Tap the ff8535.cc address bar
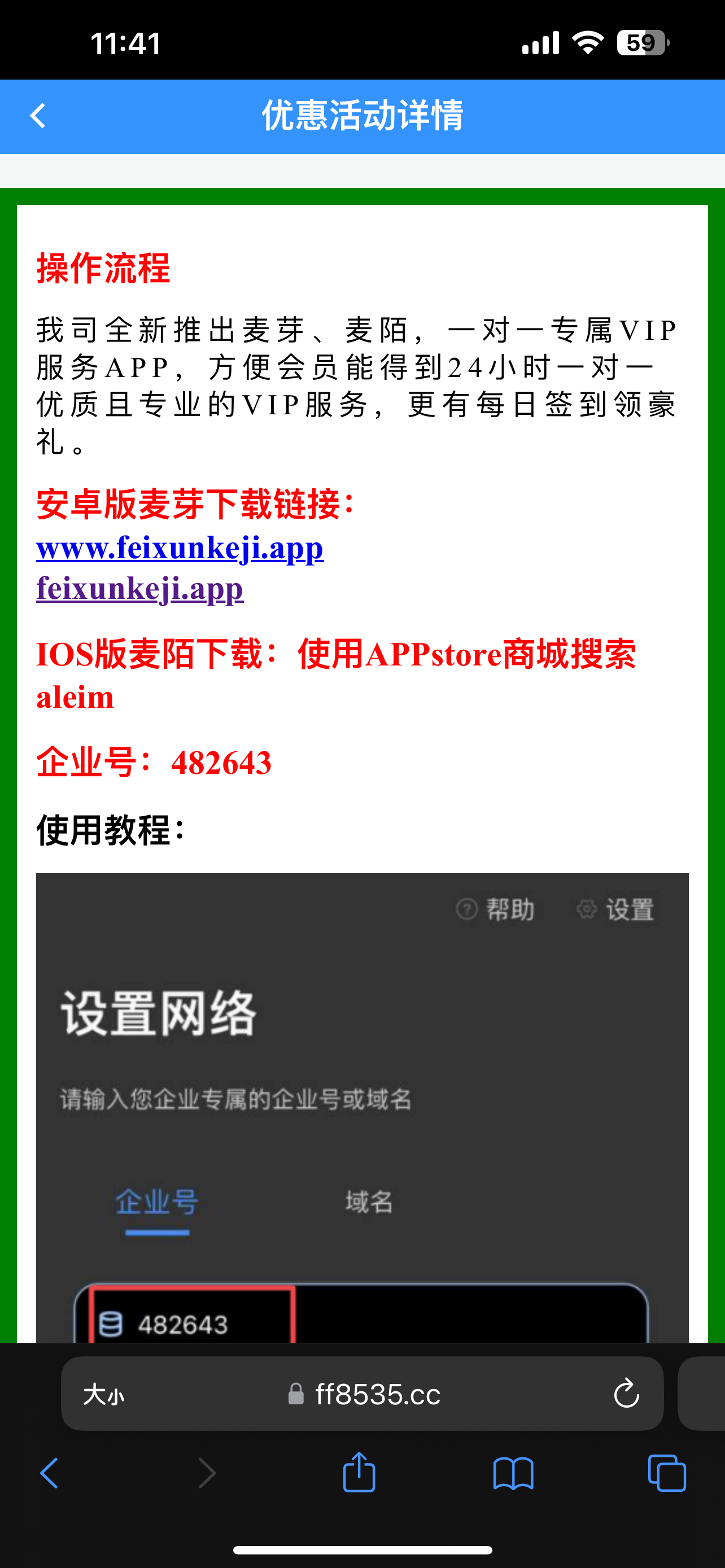Image resolution: width=725 pixels, height=1568 pixels. (x=376, y=1395)
